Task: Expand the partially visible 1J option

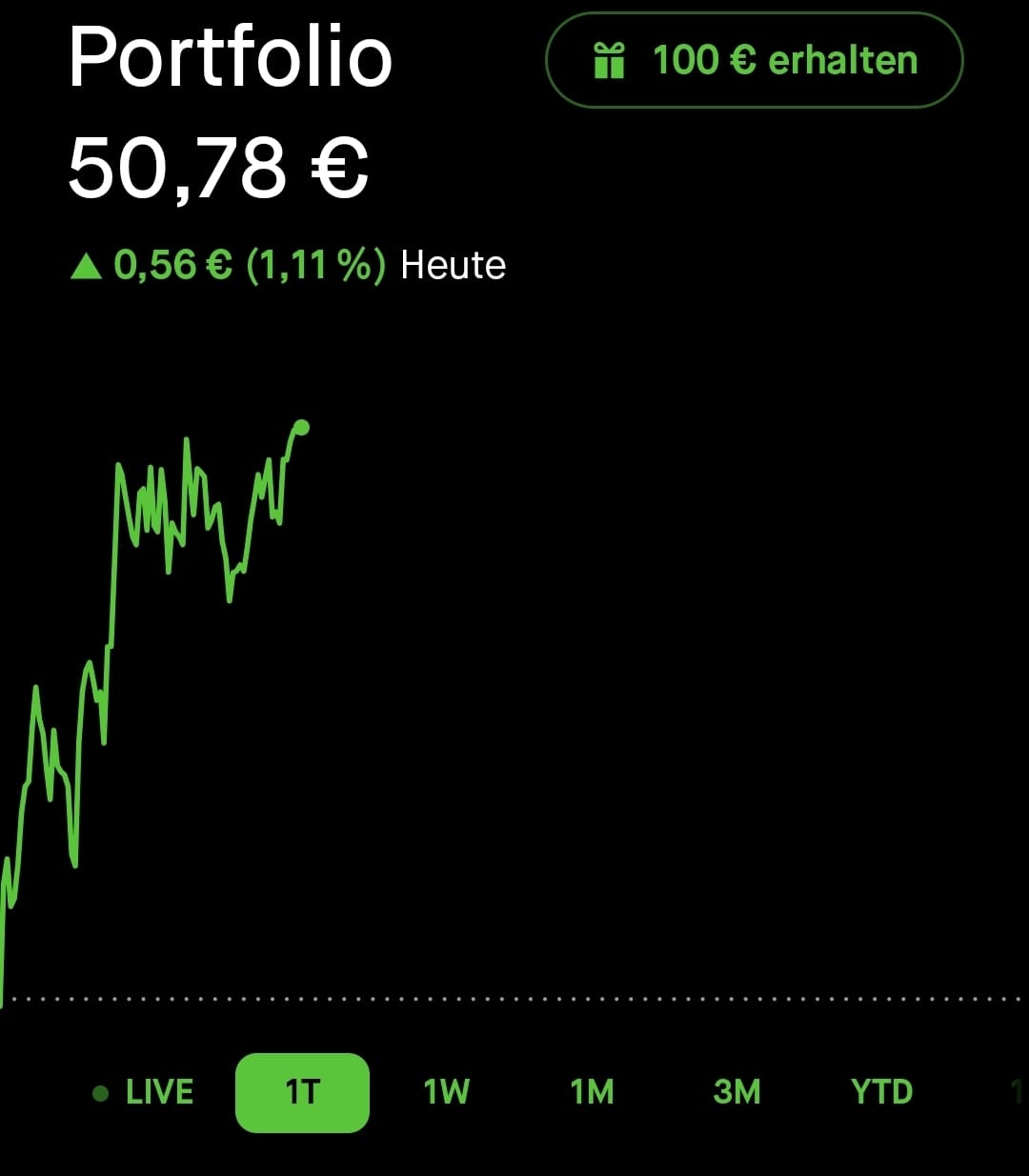Action: (1019, 1092)
